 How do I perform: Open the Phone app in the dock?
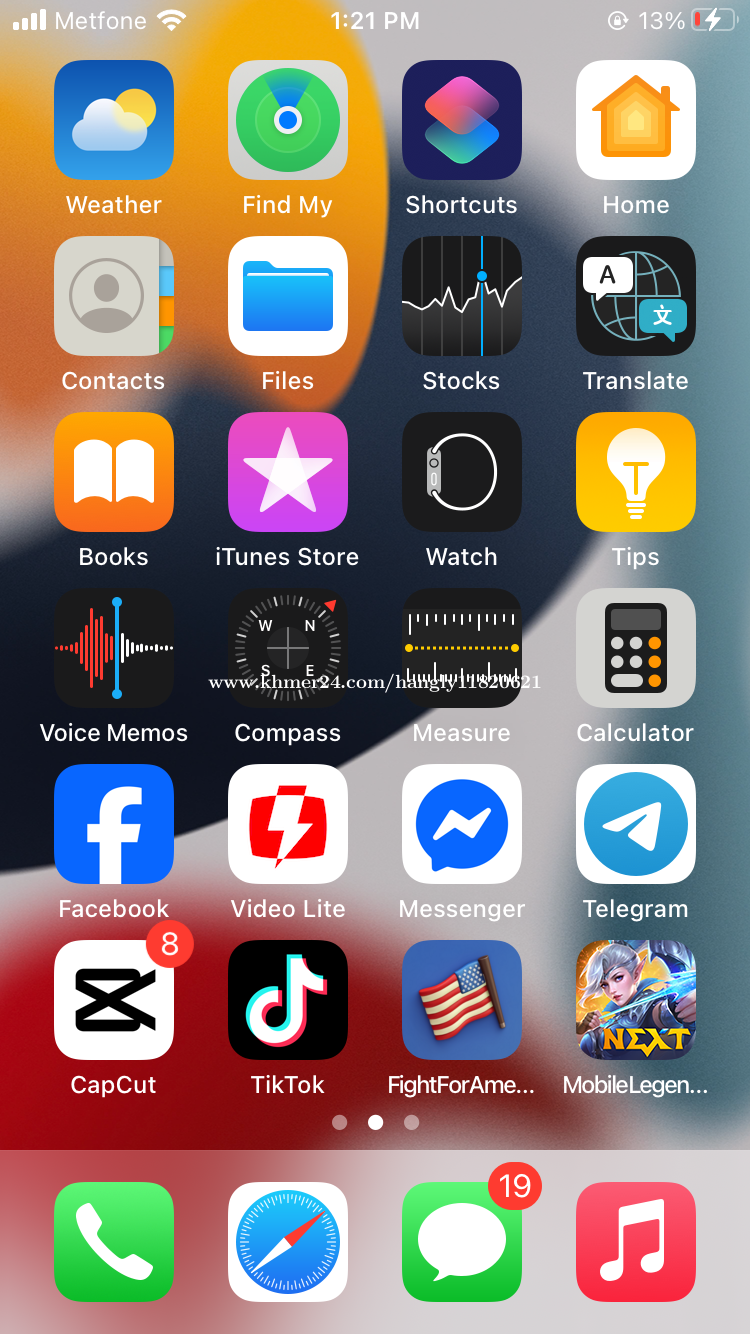[x=114, y=1242]
